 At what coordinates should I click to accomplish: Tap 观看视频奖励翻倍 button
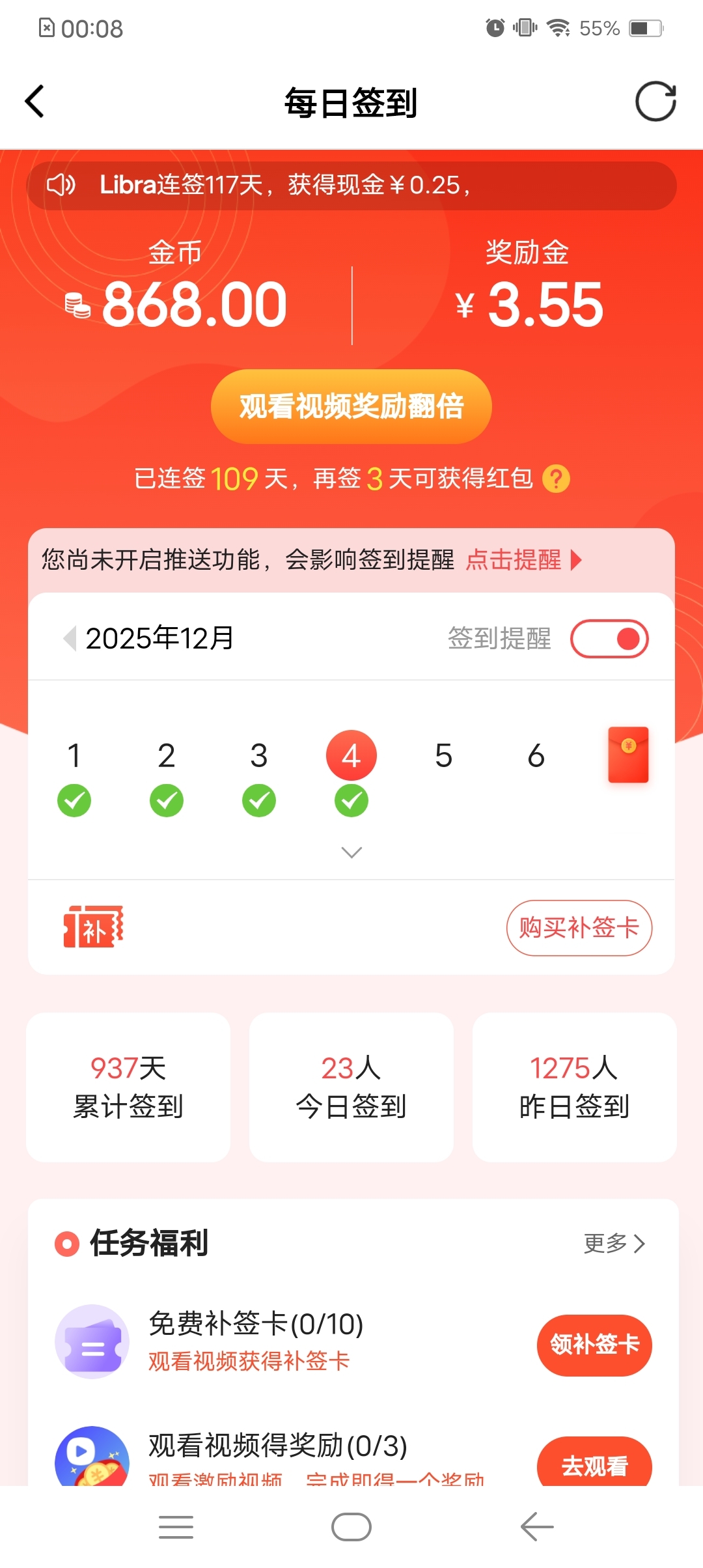click(351, 407)
